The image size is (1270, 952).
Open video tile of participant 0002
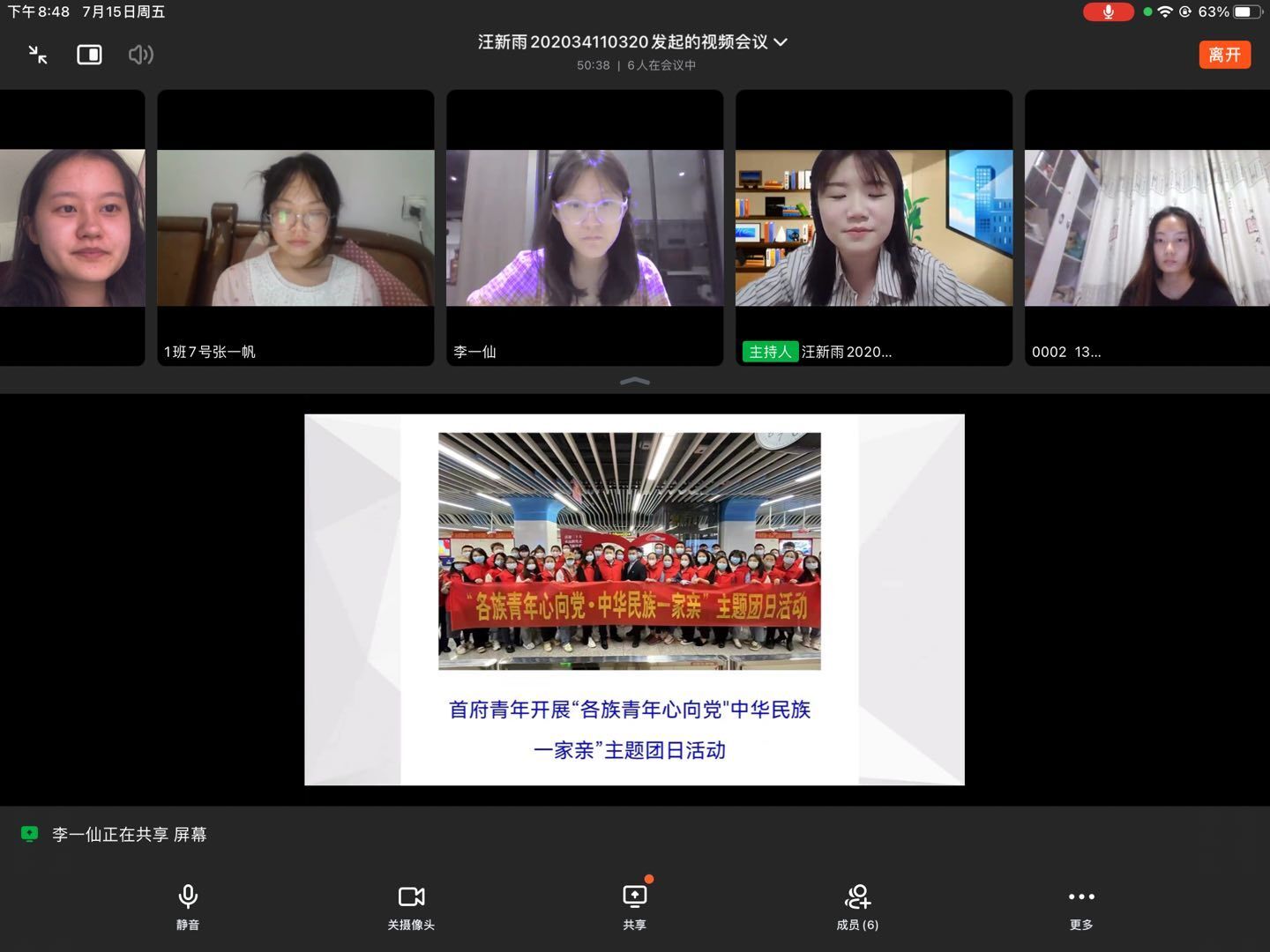click(x=1147, y=227)
